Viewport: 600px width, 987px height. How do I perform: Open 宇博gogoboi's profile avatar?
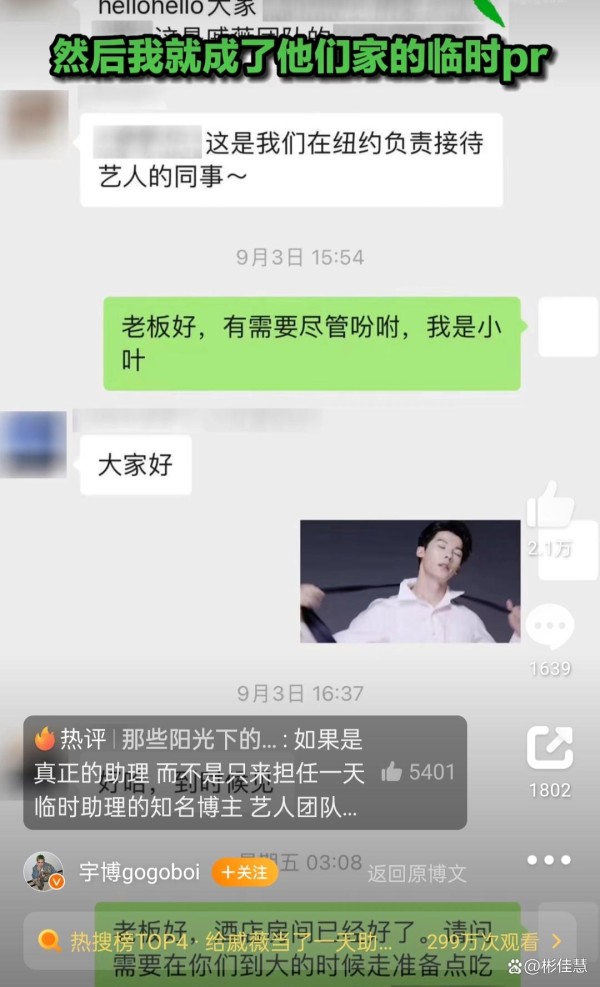click(x=44, y=872)
